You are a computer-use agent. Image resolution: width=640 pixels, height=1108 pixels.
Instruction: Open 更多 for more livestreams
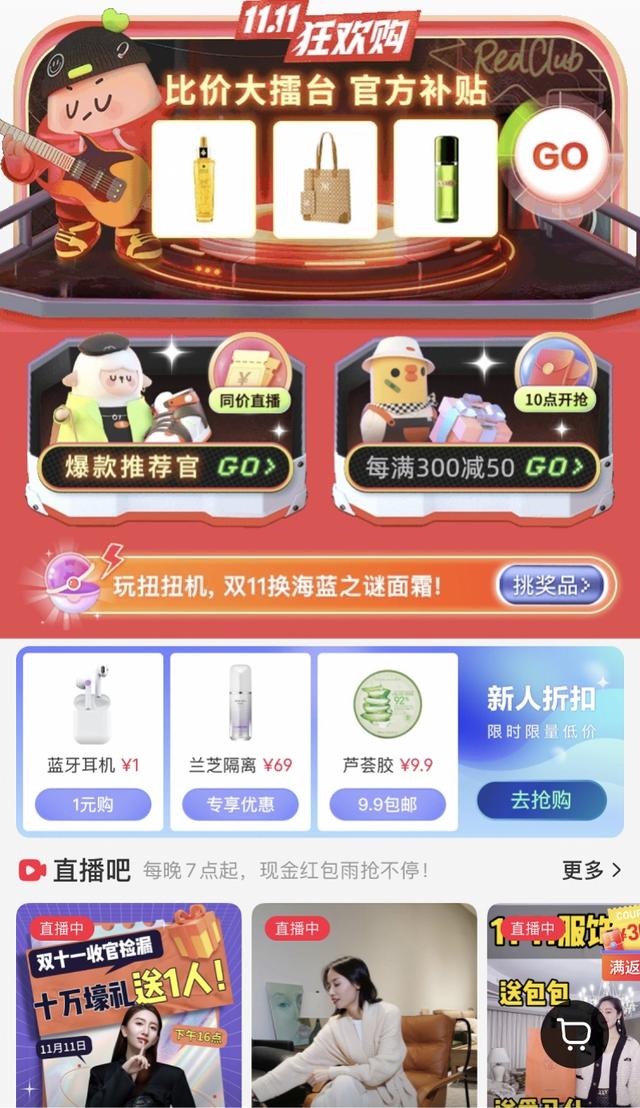tap(591, 870)
